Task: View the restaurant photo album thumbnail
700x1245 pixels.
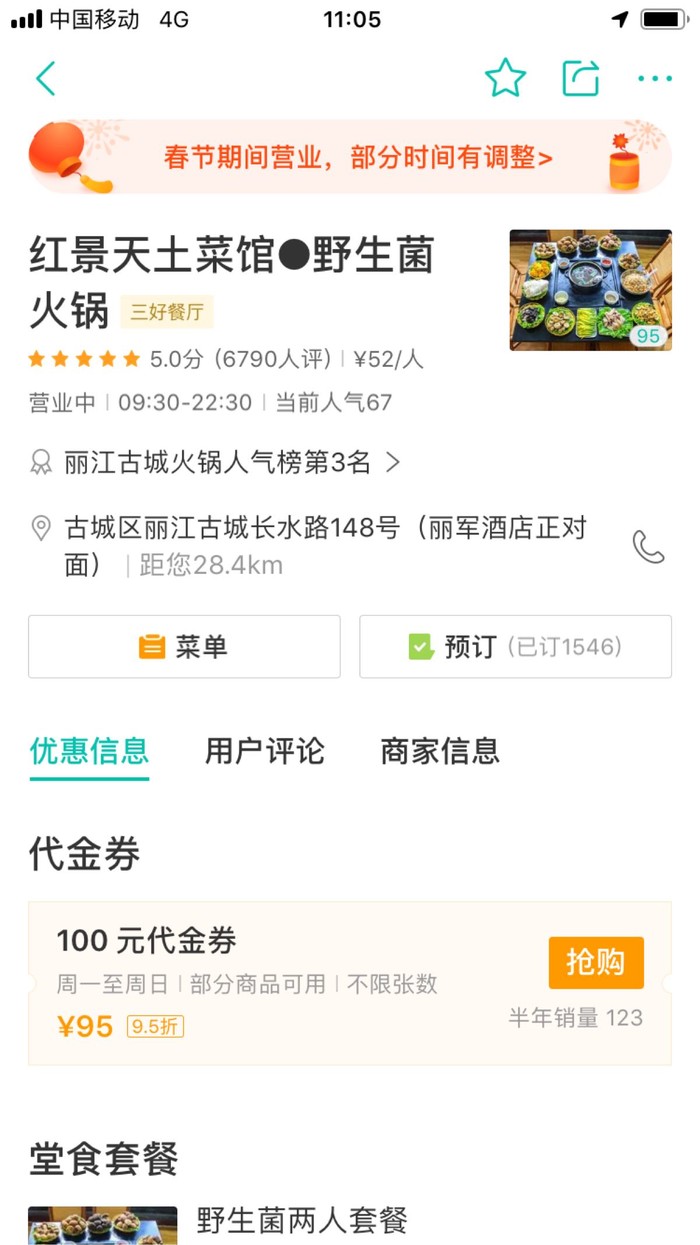Action: click(x=590, y=290)
